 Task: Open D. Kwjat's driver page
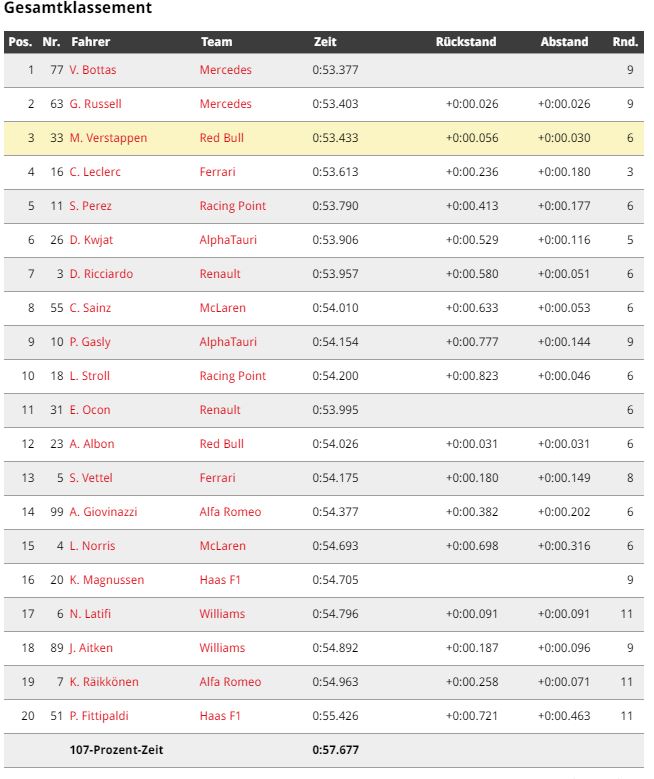point(92,240)
